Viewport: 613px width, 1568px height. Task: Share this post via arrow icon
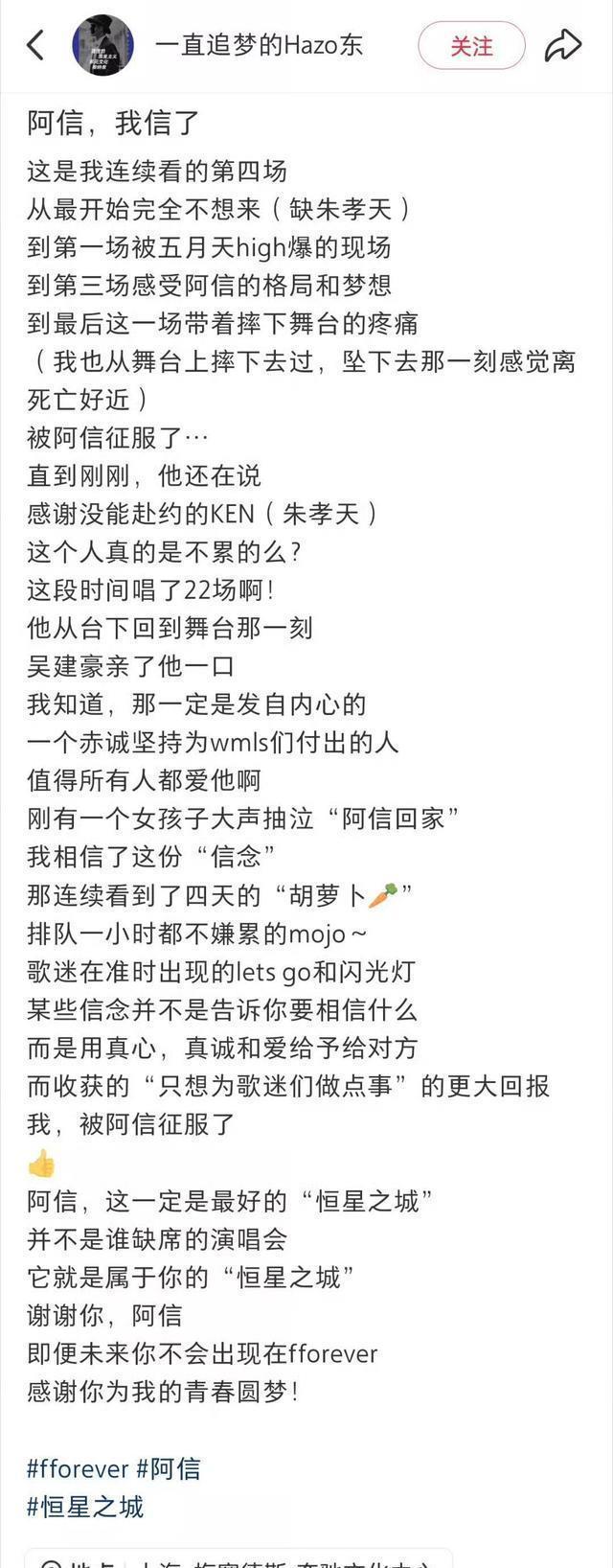point(563,45)
